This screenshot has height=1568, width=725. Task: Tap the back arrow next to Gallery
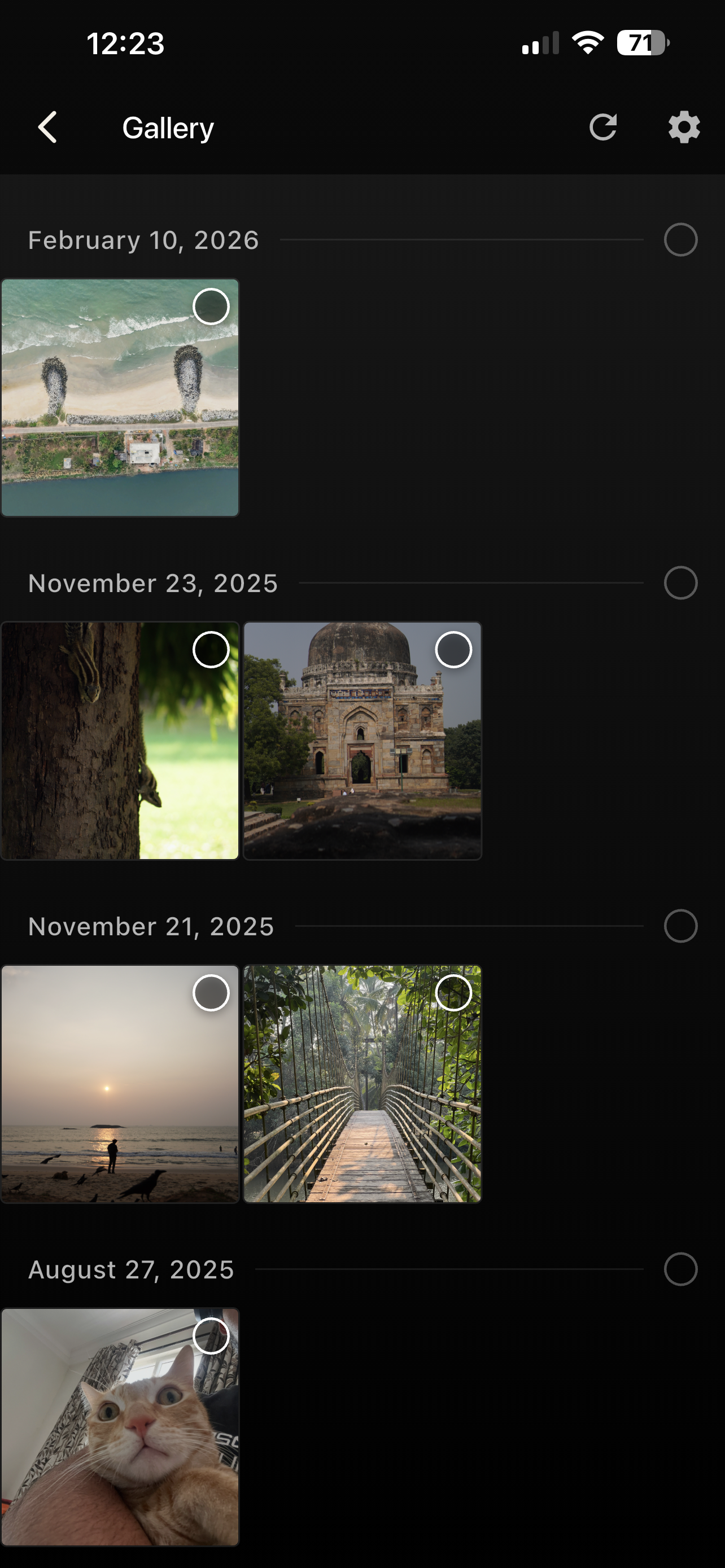[x=47, y=127]
